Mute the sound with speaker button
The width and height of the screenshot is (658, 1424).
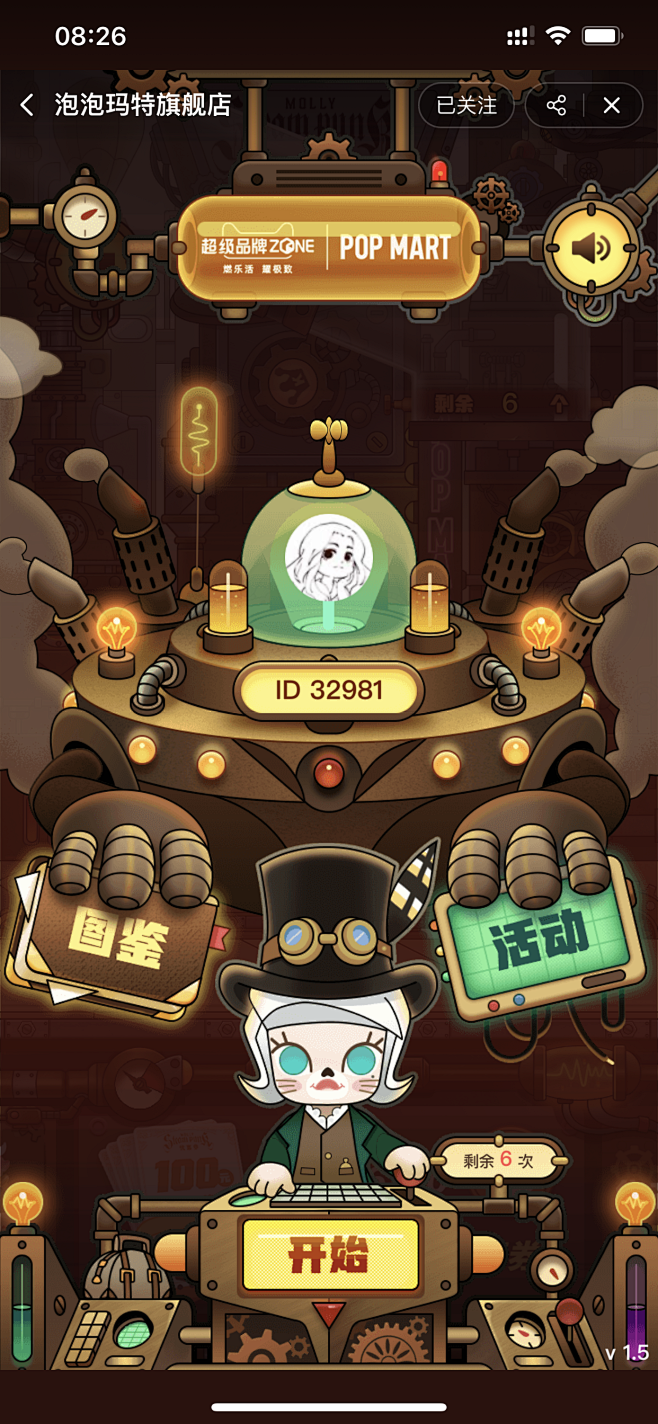click(591, 247)
